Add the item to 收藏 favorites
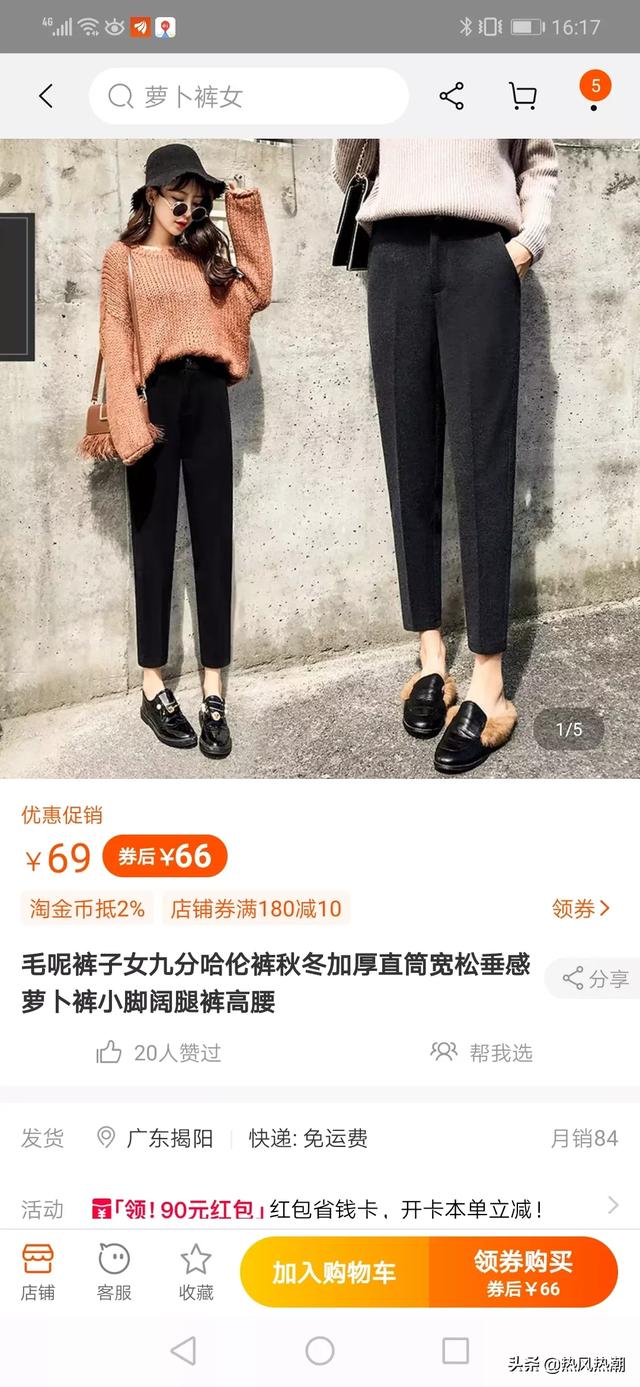This screenshot has width=640, height=1387. tap(196, 1271)
